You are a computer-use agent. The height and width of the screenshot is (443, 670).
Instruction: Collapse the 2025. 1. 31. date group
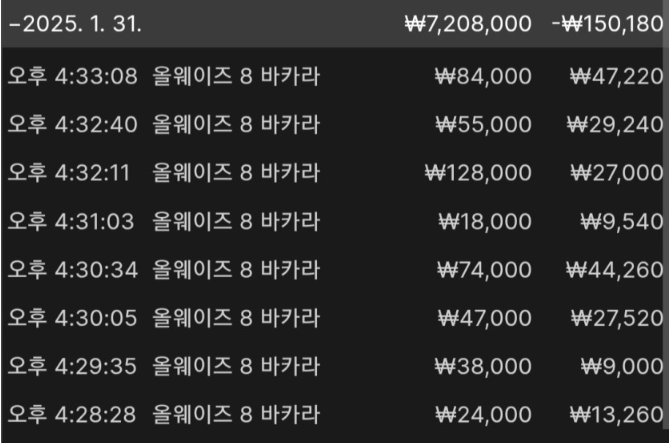click(x=75, y=23)
